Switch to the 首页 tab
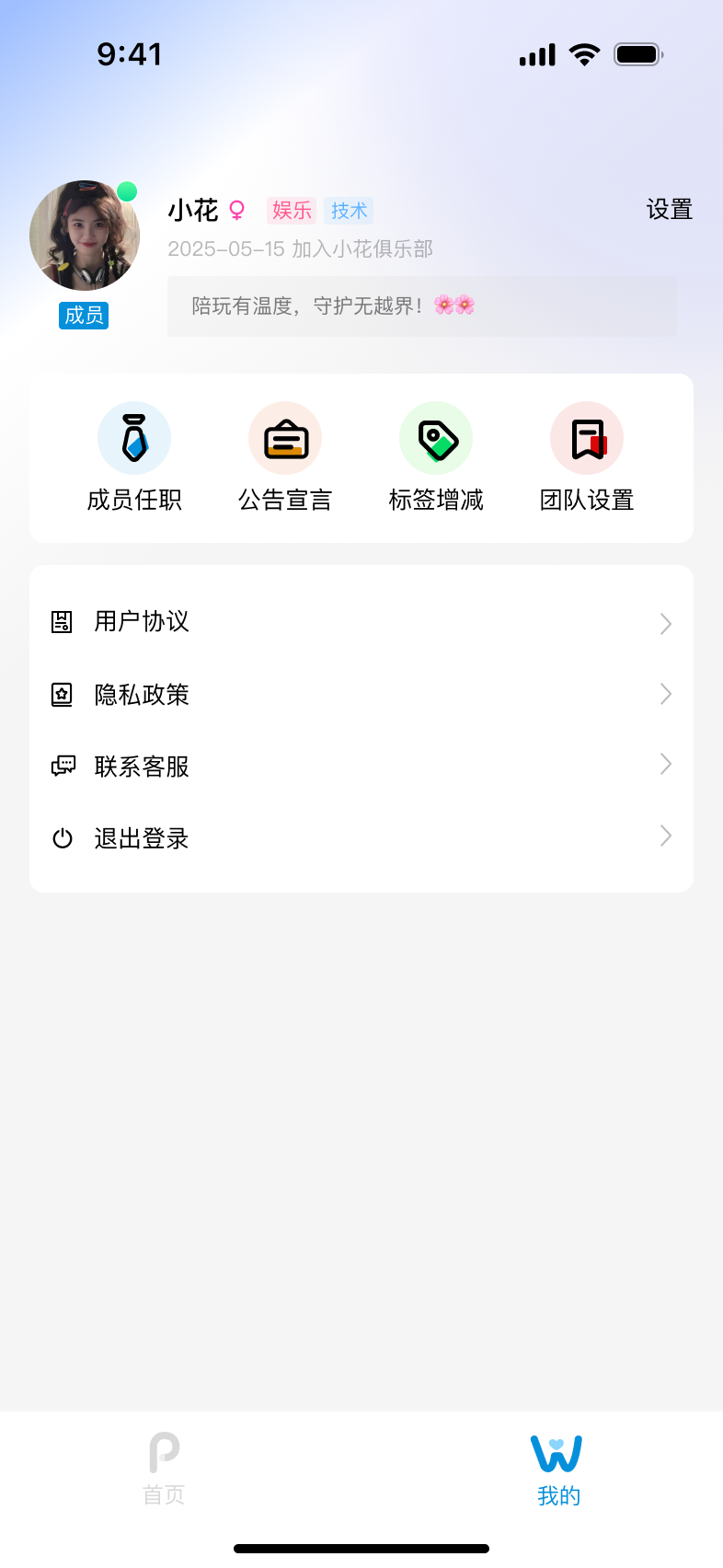This screenshot has width=723, height=1568. point(165,1469)
